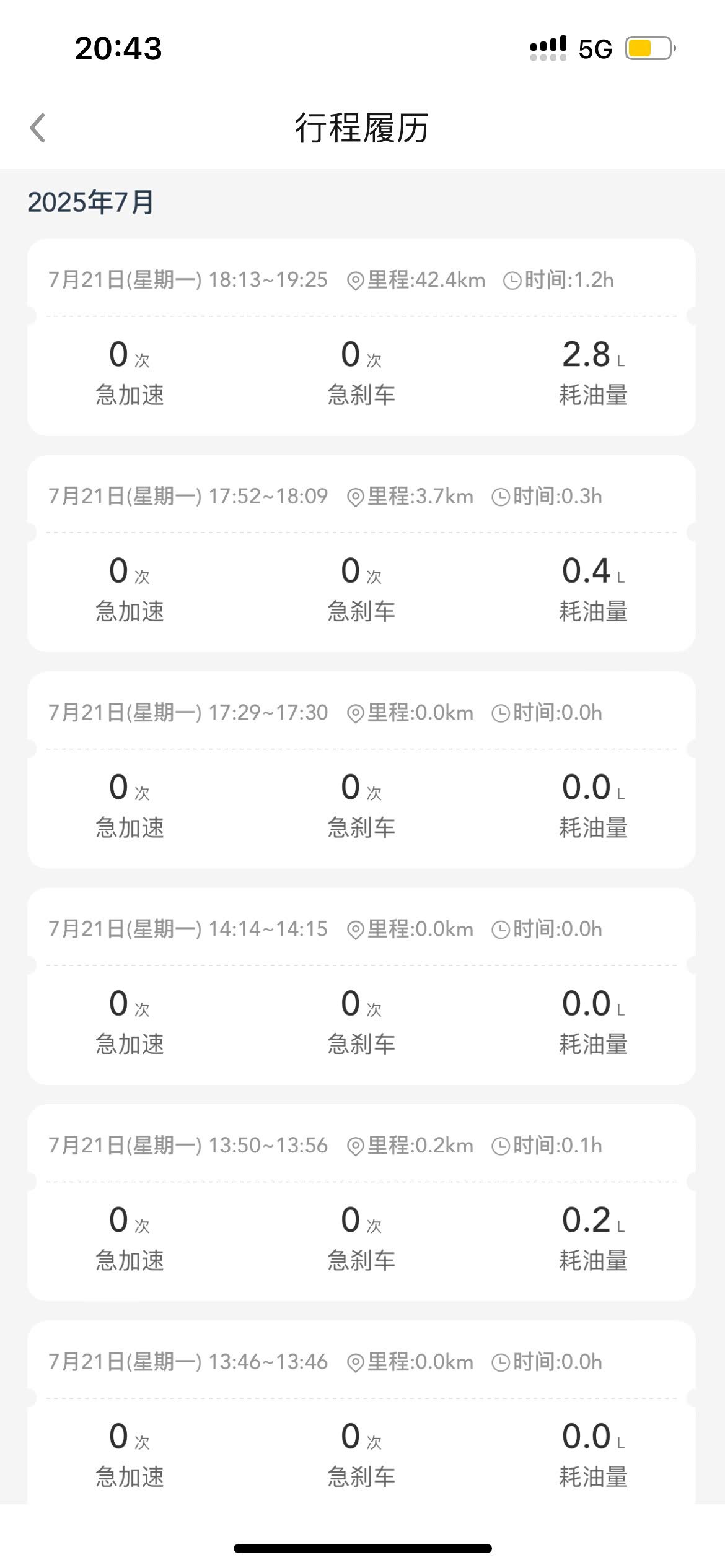Tap the battery indicator in the status bar
This screenshot has height=1568, width=725.
(x=647, y=46)
